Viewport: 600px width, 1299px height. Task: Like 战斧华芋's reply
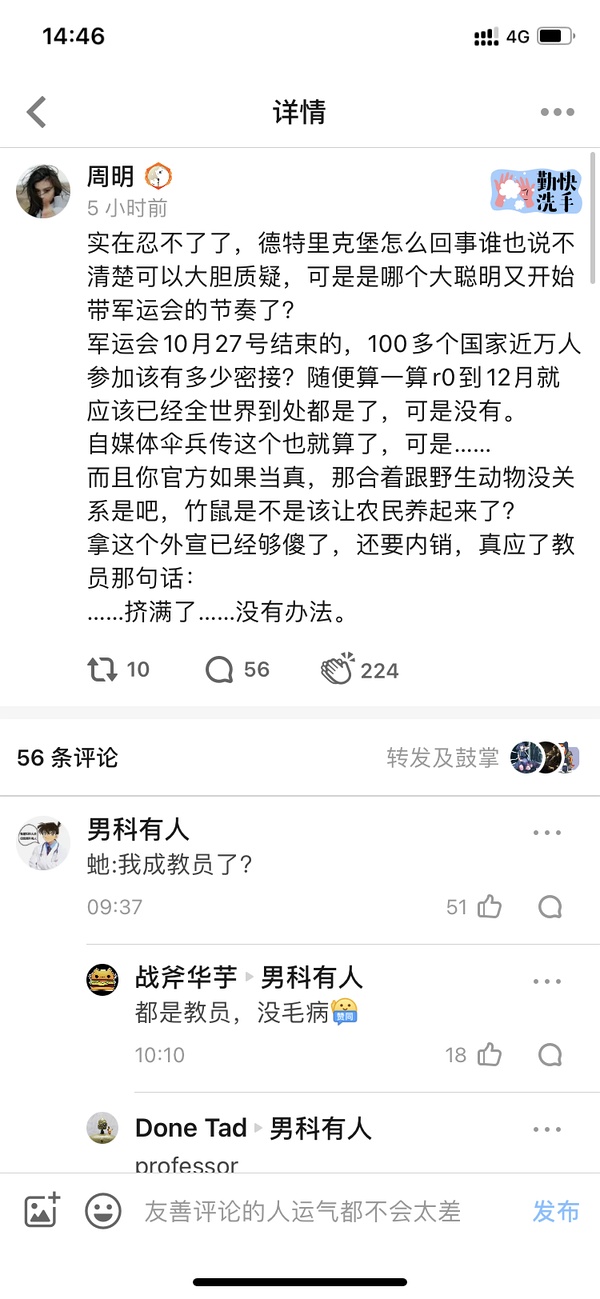click(x=488, y=1054)
